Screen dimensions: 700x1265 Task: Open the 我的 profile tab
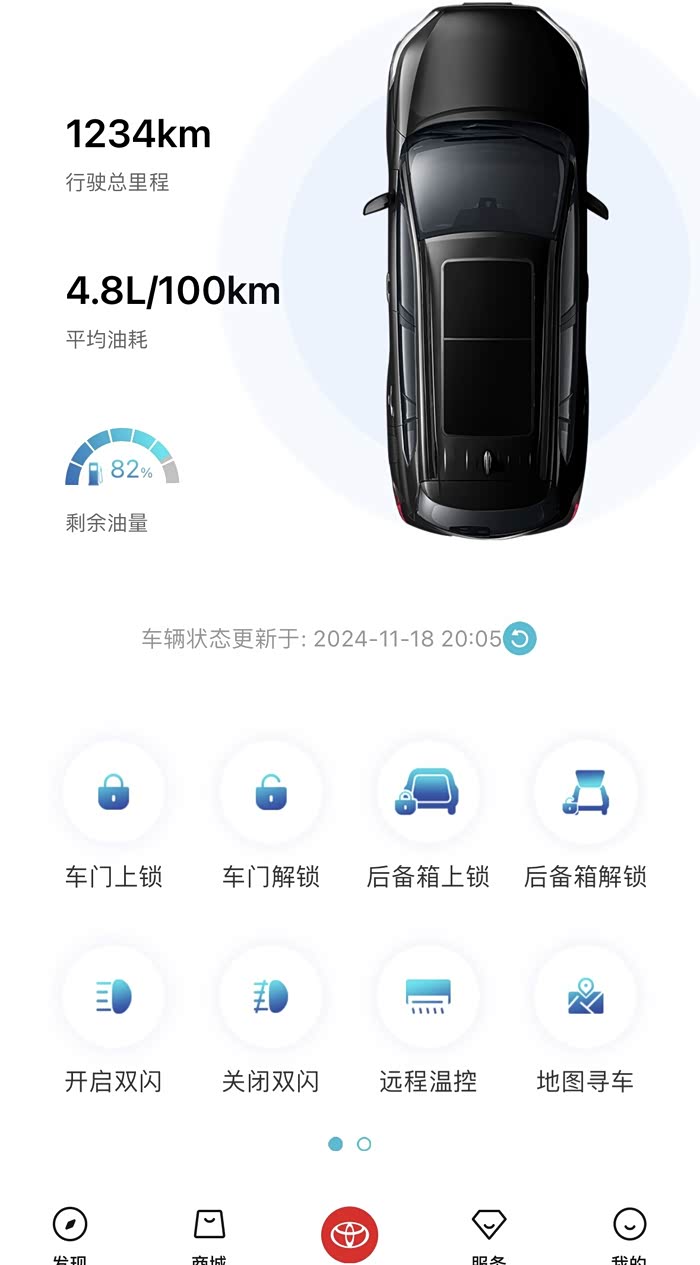pyautogui.click(x=629, y=1230)
